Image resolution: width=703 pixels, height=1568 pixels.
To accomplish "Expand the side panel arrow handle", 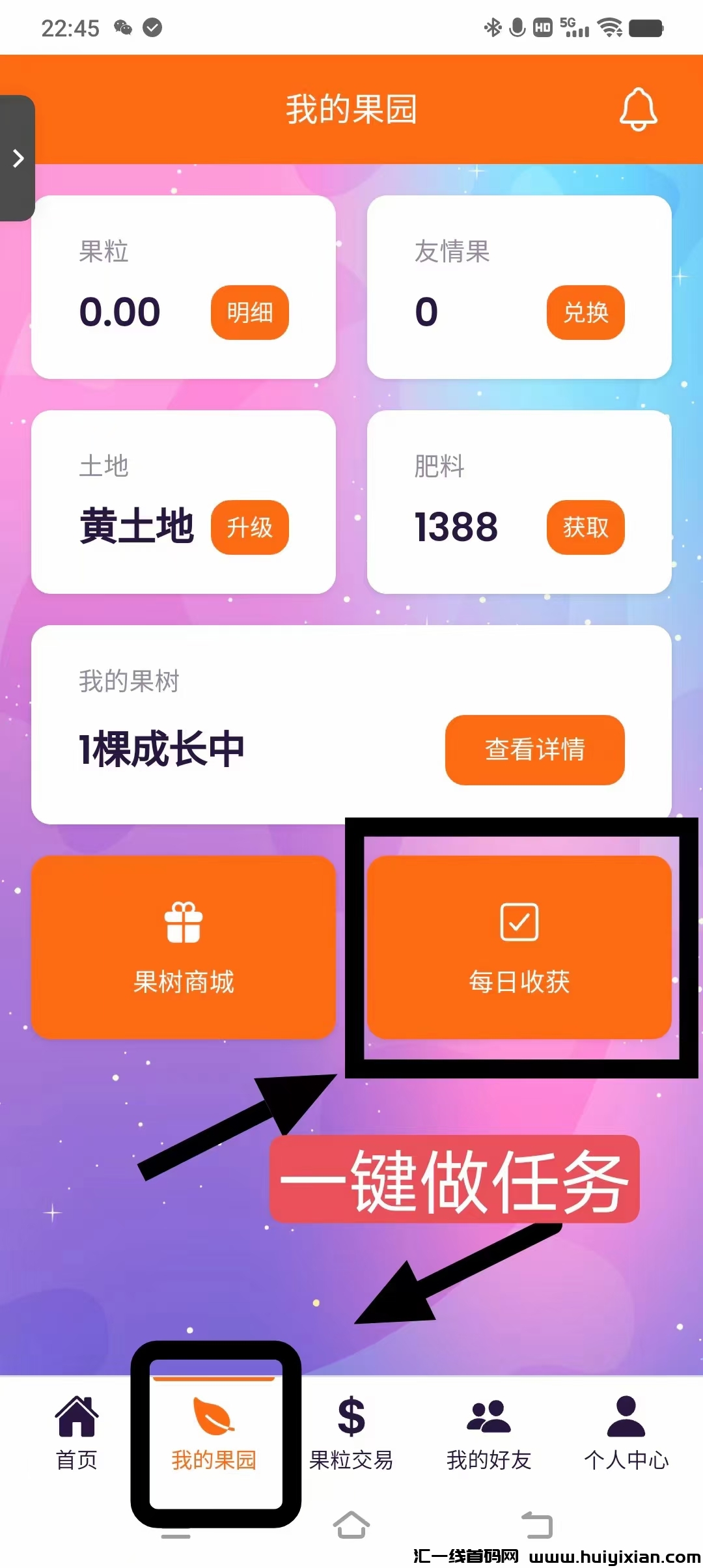I will pos(18,158).
